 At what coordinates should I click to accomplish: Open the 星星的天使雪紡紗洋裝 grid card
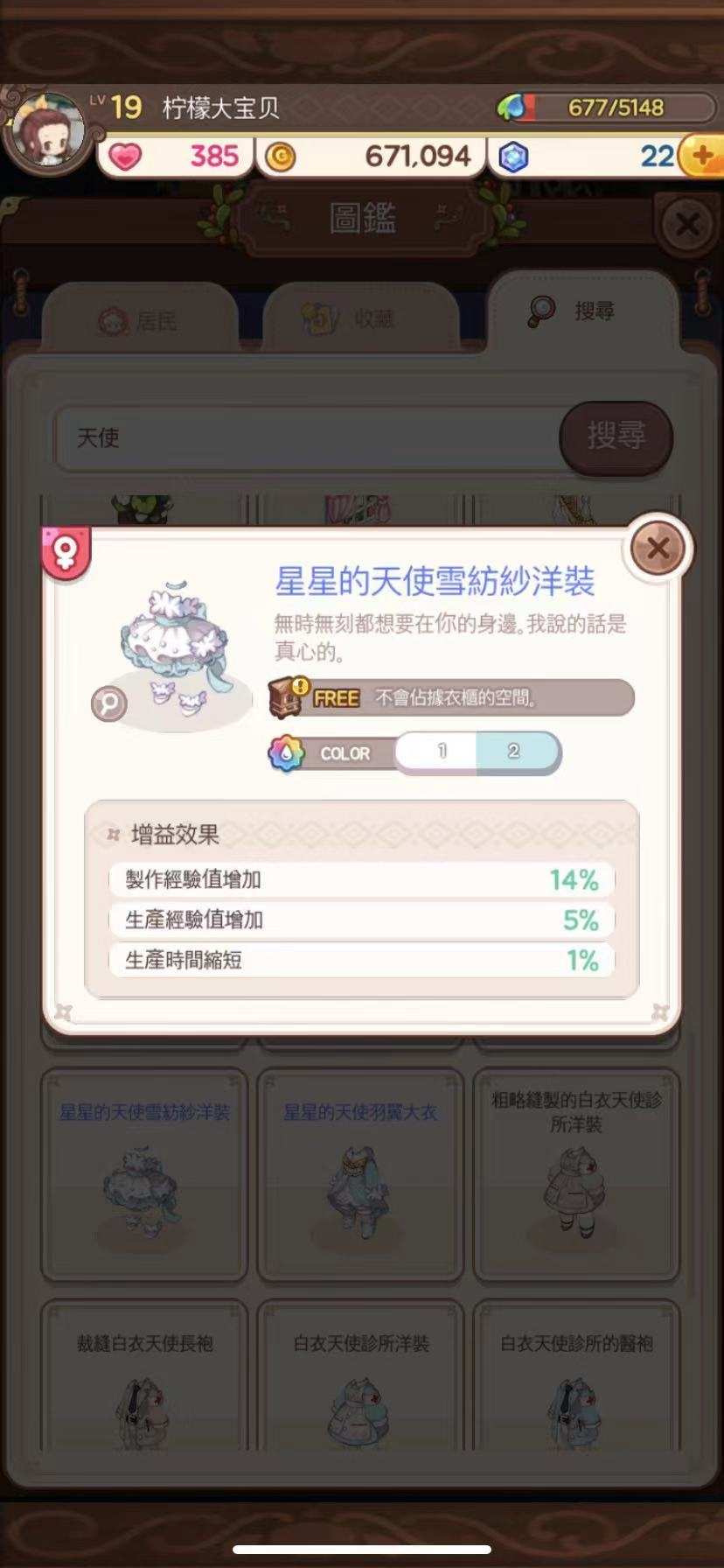[x=144, y=1174]
